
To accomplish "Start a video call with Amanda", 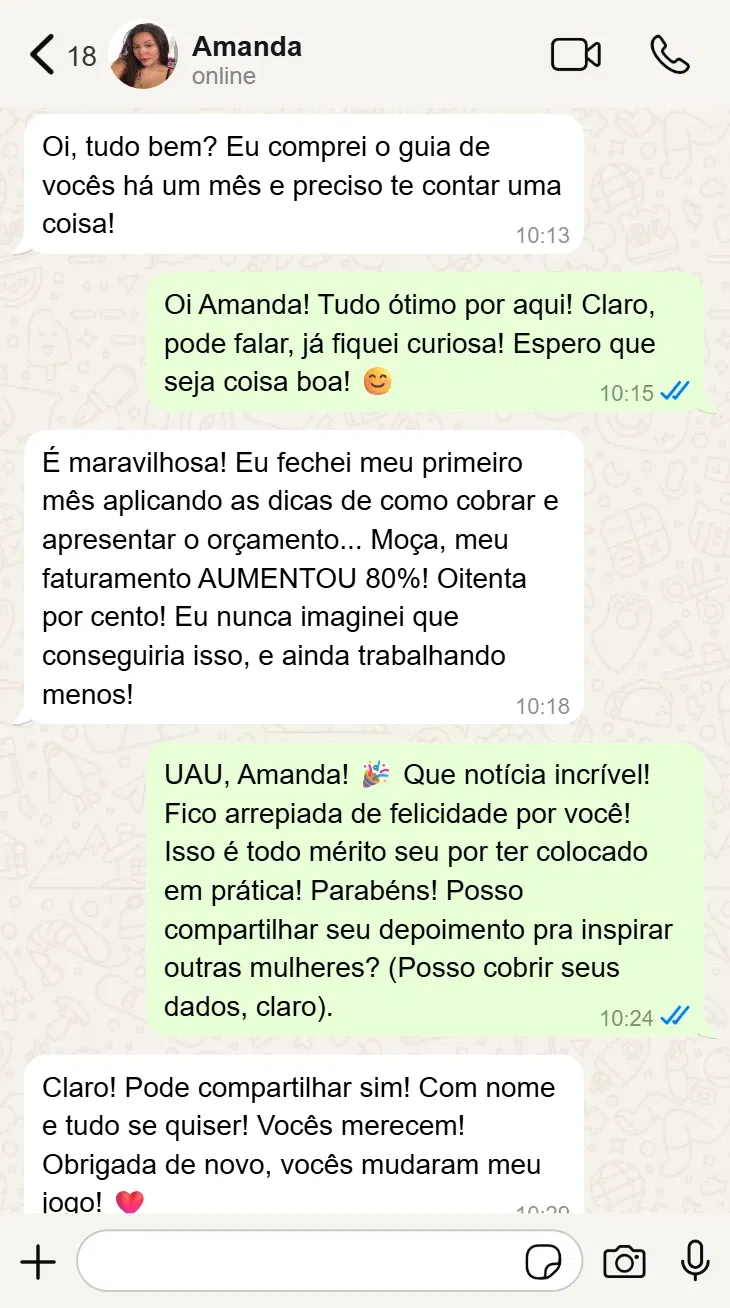I will point(576,54).
